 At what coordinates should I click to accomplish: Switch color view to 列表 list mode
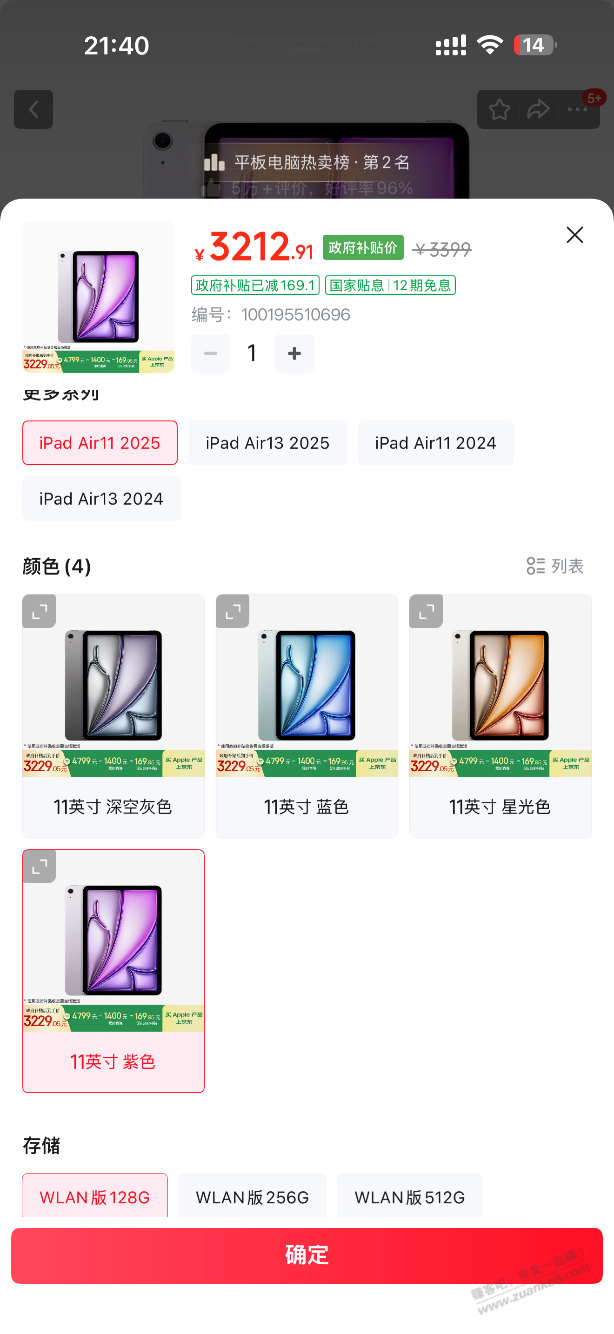pyautogui.click(x=555, y=566)
